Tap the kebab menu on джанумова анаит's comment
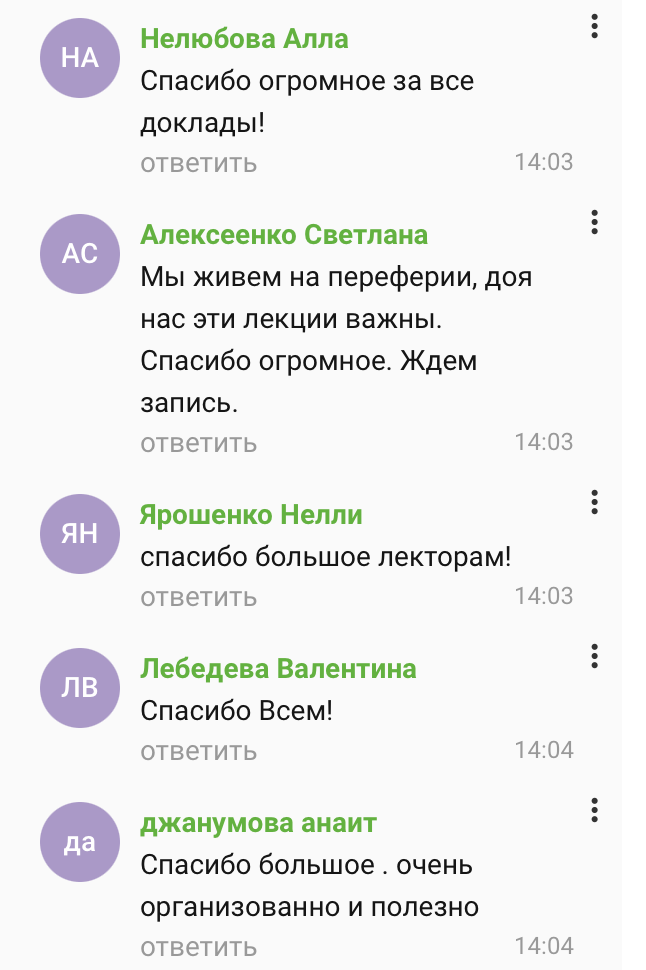This screenshot has width=646, height=970. (x=594, y=810)
